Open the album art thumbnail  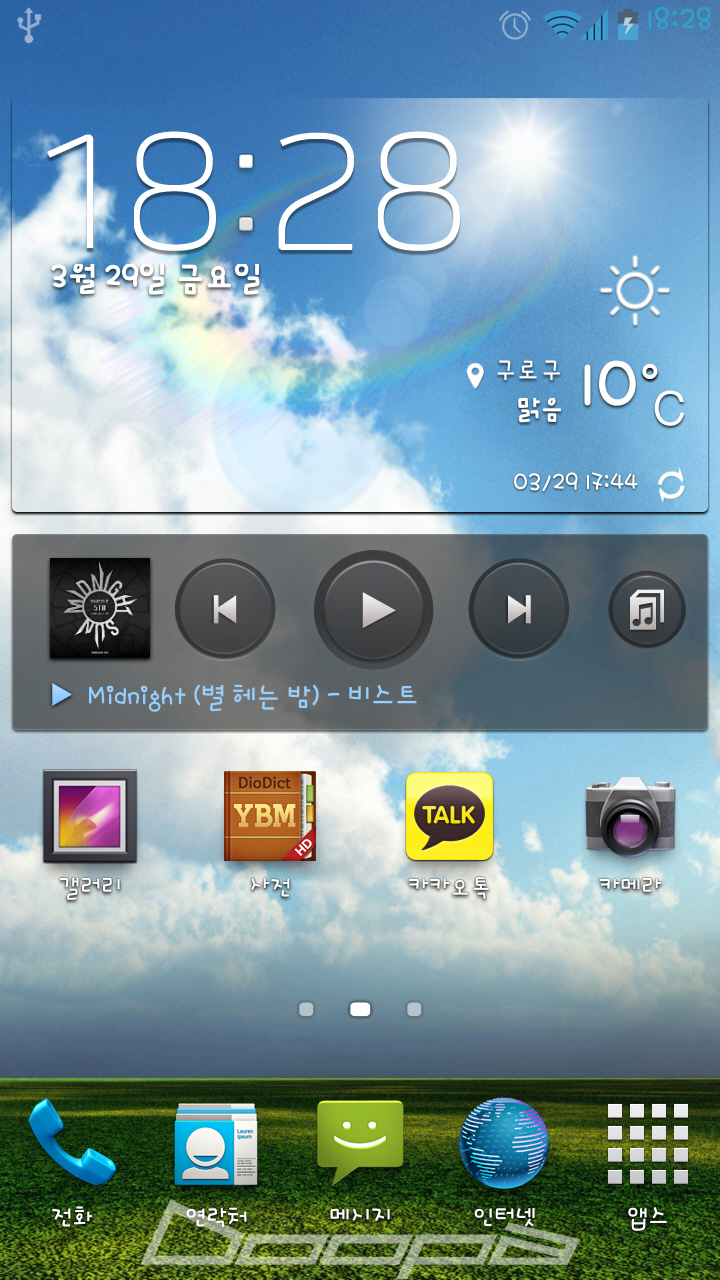[100, 608]
